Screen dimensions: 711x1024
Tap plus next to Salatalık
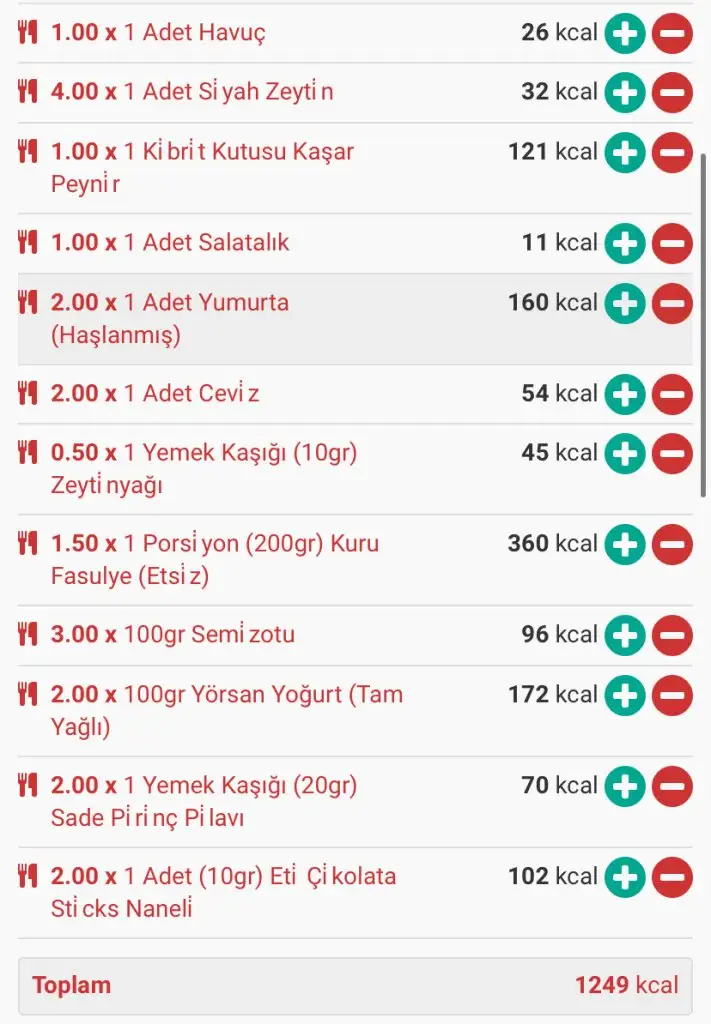(625, 243)
